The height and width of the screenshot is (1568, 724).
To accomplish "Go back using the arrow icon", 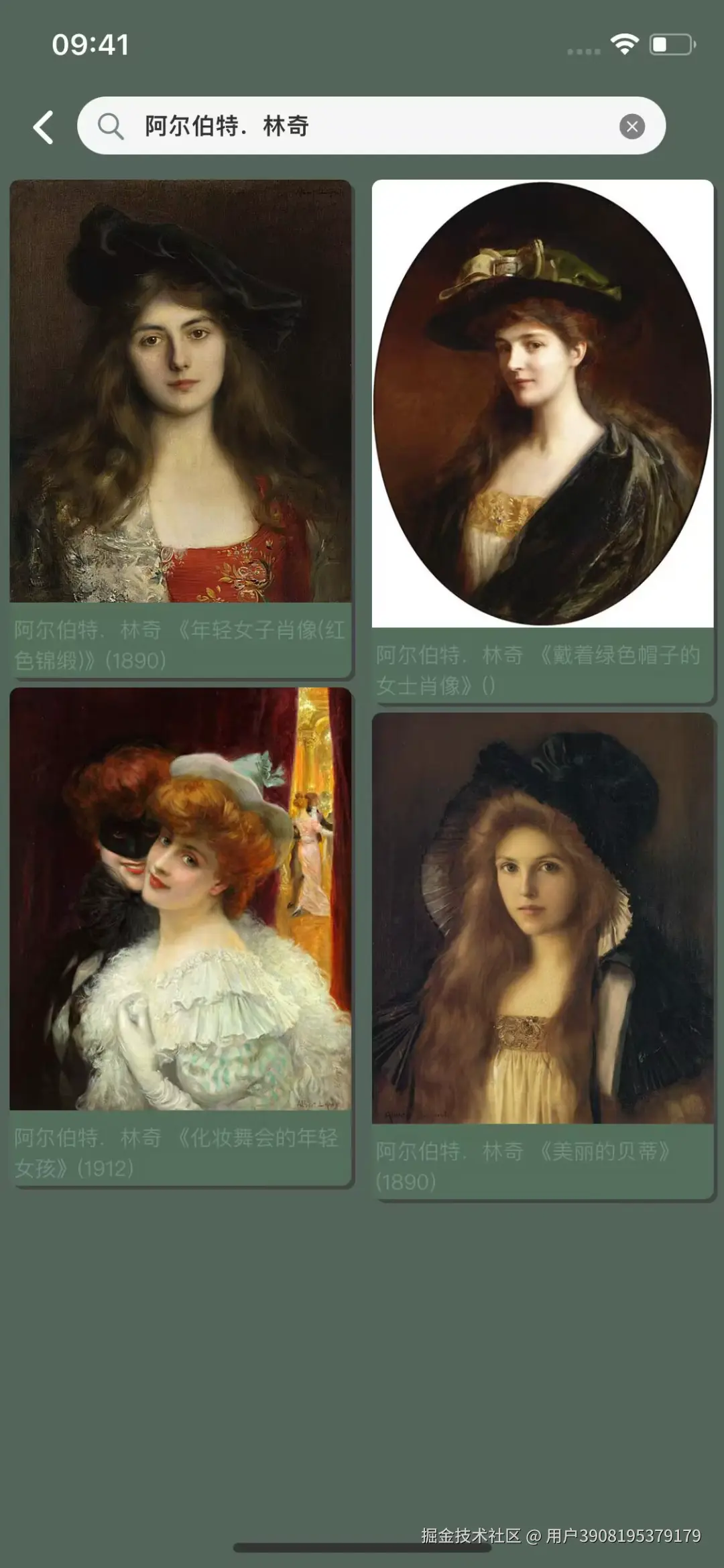I will pos(44,127).
